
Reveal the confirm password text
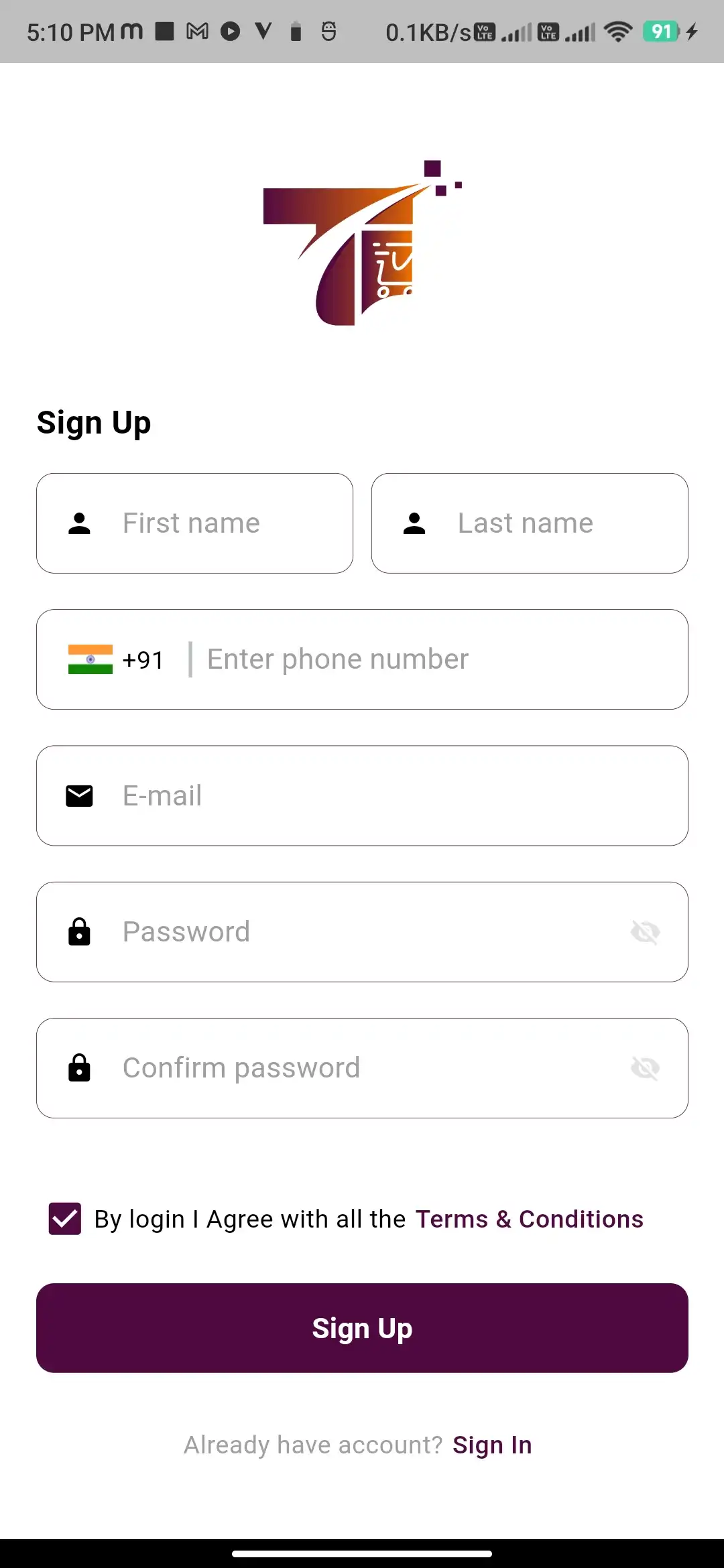pos(646,1068)
